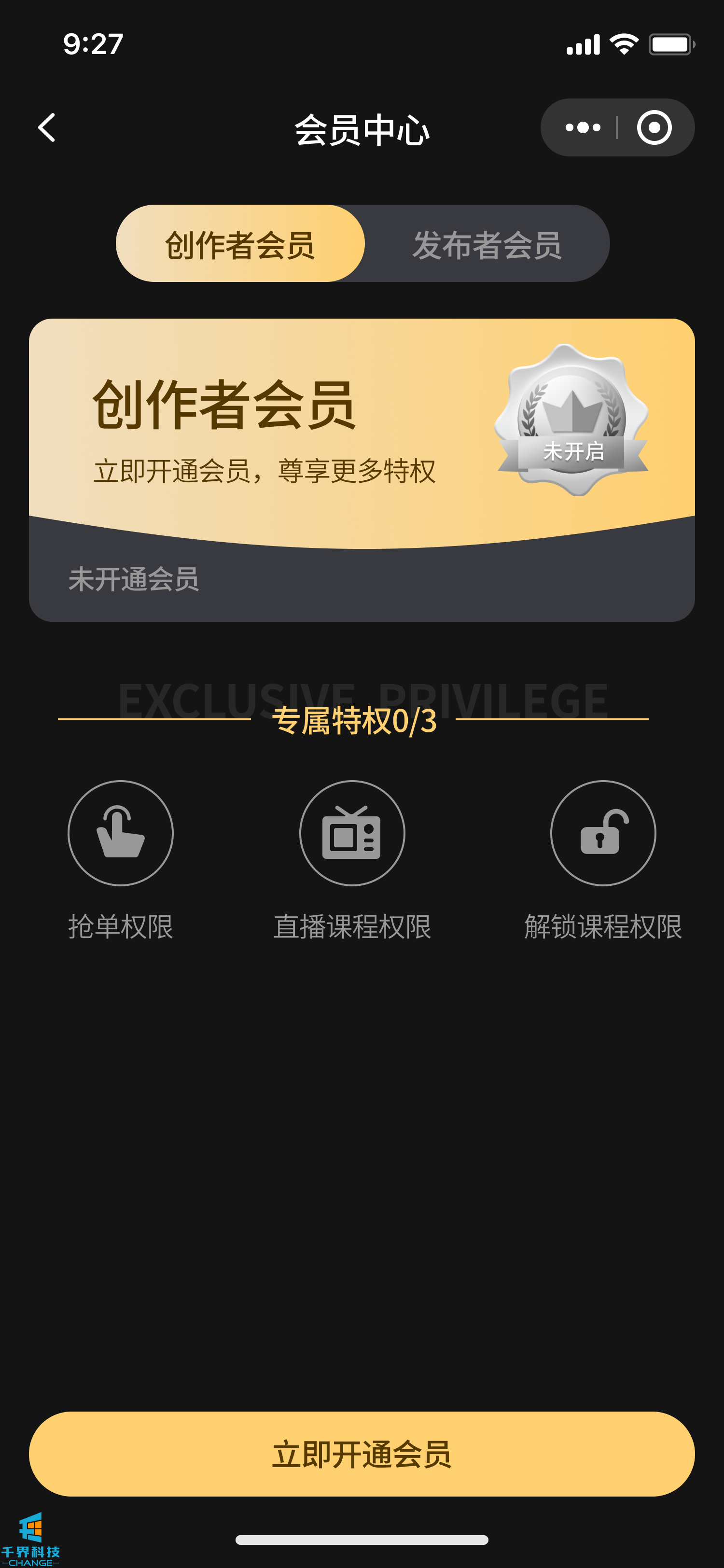View the 抢单权限 privilege
This screenshot has width=724, height=1568.
click(x=121, y=833)
